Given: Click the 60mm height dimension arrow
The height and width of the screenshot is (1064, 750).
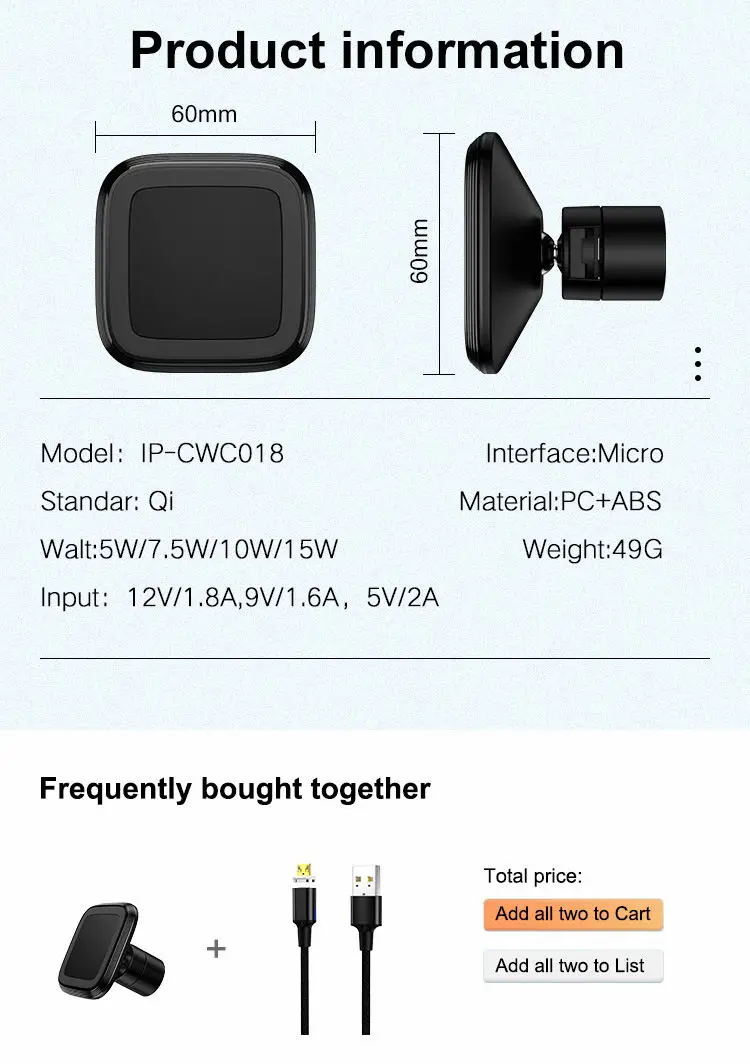Looking at the screenshot, I should click(440, 250).
